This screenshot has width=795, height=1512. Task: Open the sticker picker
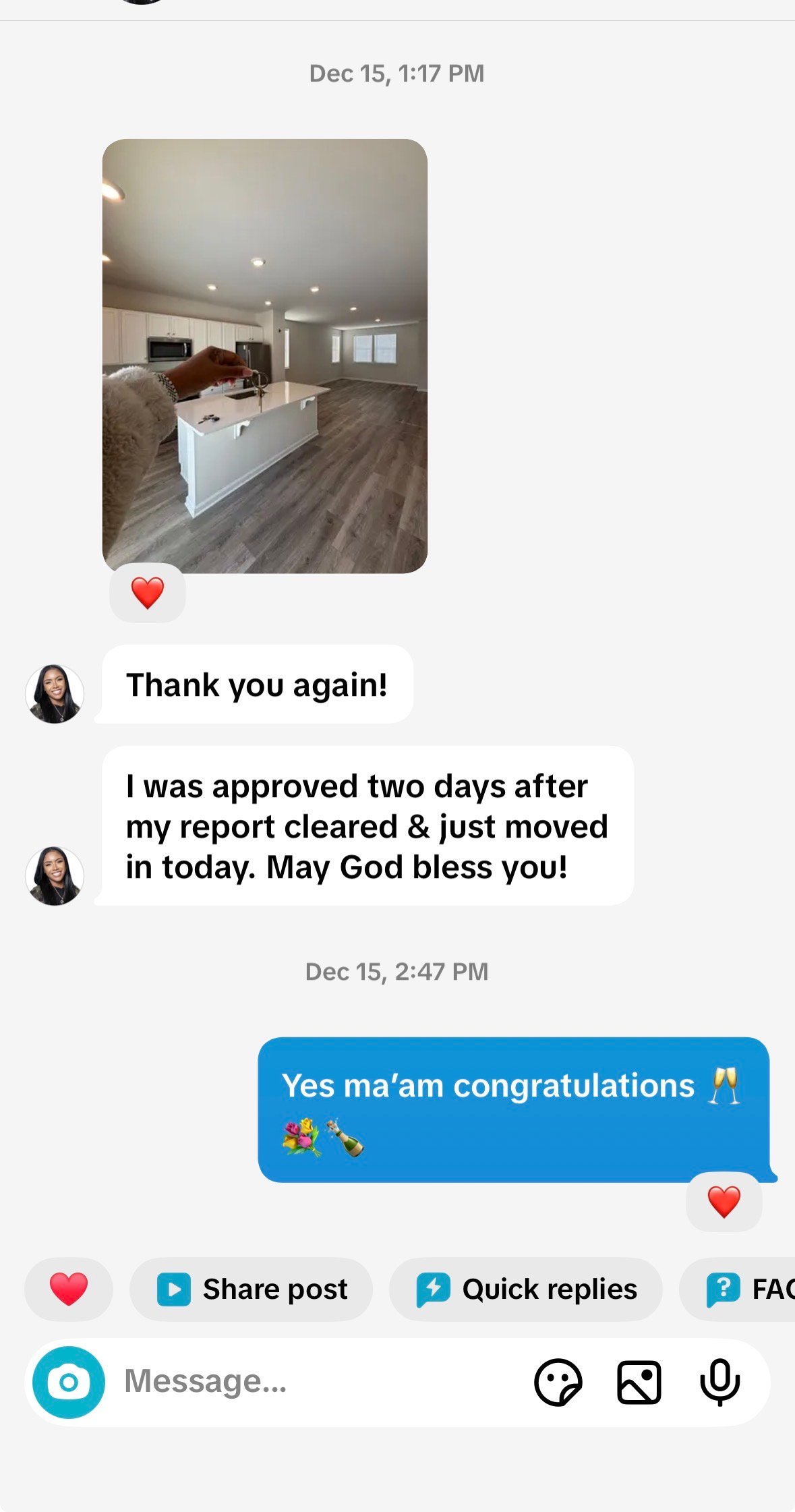[x=558, y=1382]
